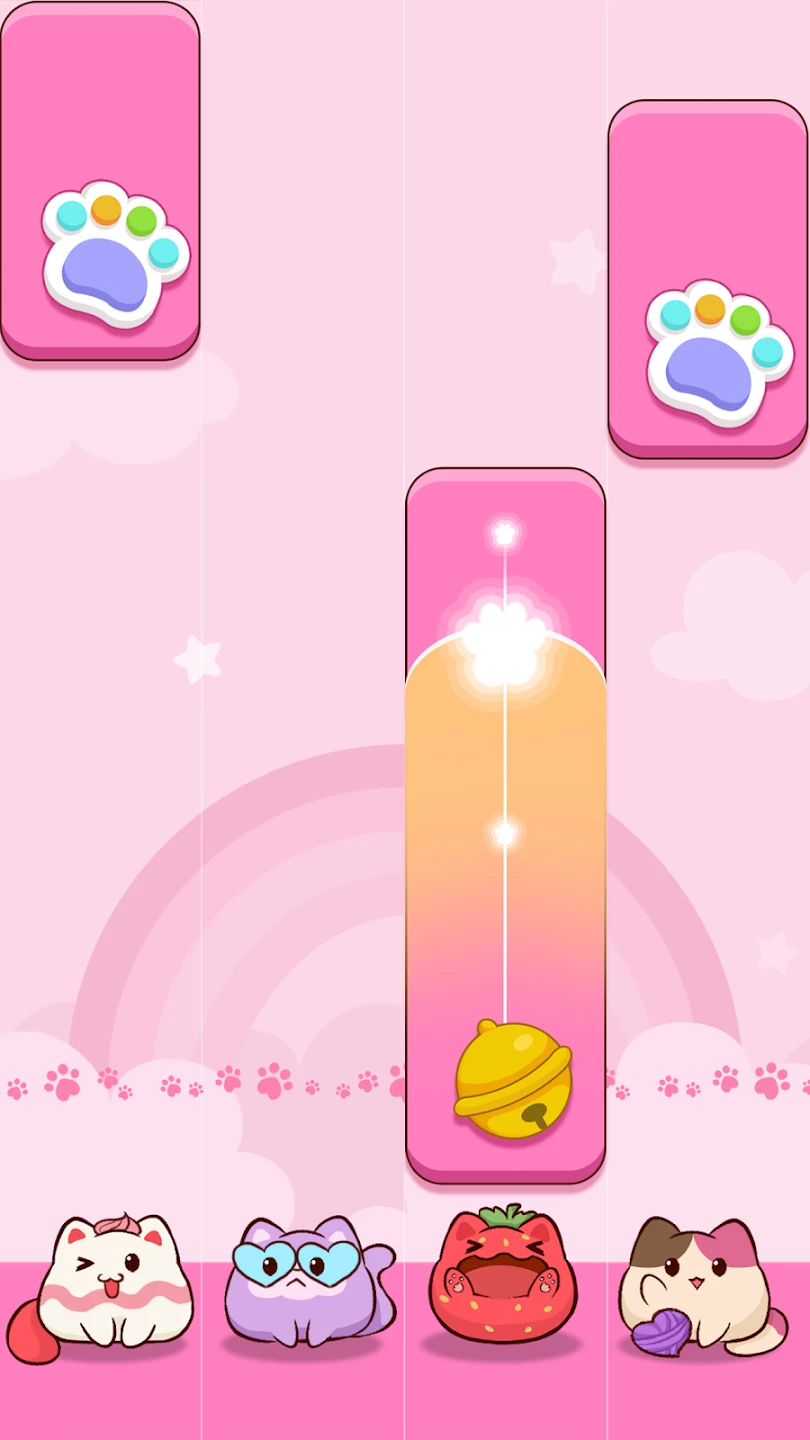Image resolution: width=810 pixels, height=1440 pixels.
Task: Hit the paw tile above the white winking cat
Action: pos(100,200)
